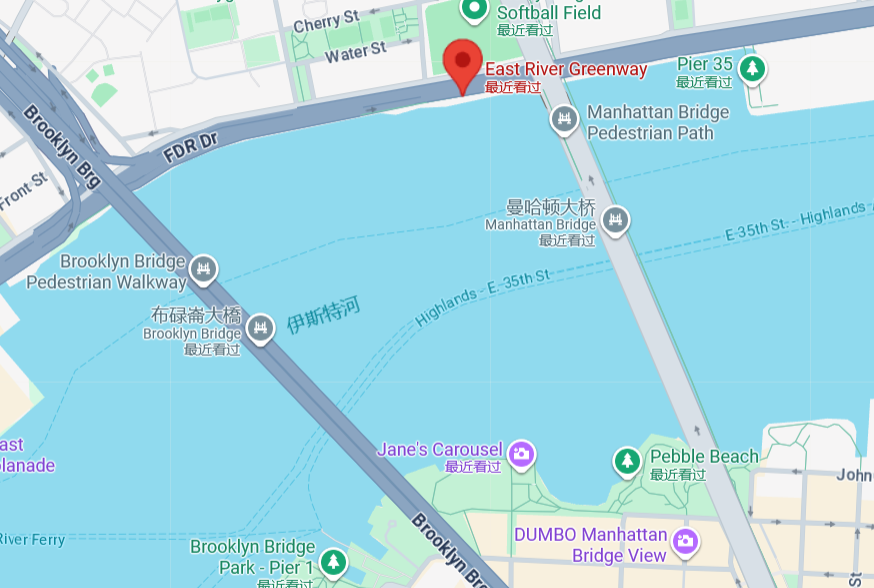Open Manhattan Bridge Pedestrian Path marker
The image size is (874, 588).
point(564,120)
